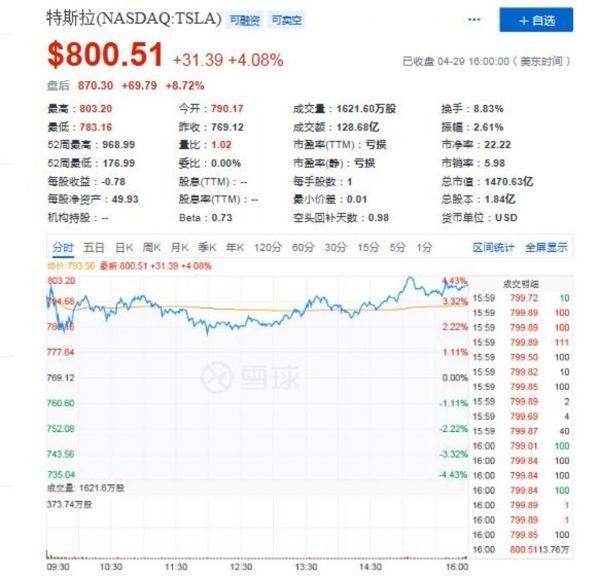Expand chart with 全屏显示
This screenshot has width=600, height=576.
(546, 247)
